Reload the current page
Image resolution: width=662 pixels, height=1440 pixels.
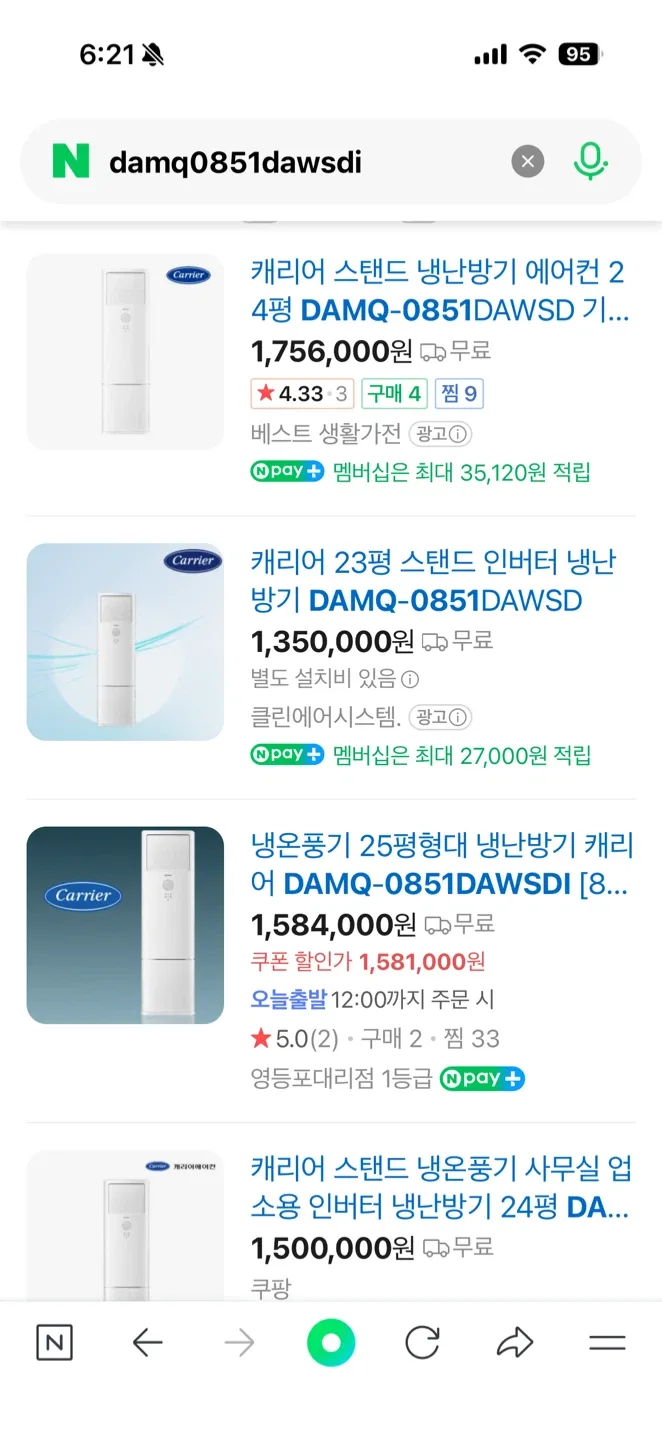point(422,1343)
